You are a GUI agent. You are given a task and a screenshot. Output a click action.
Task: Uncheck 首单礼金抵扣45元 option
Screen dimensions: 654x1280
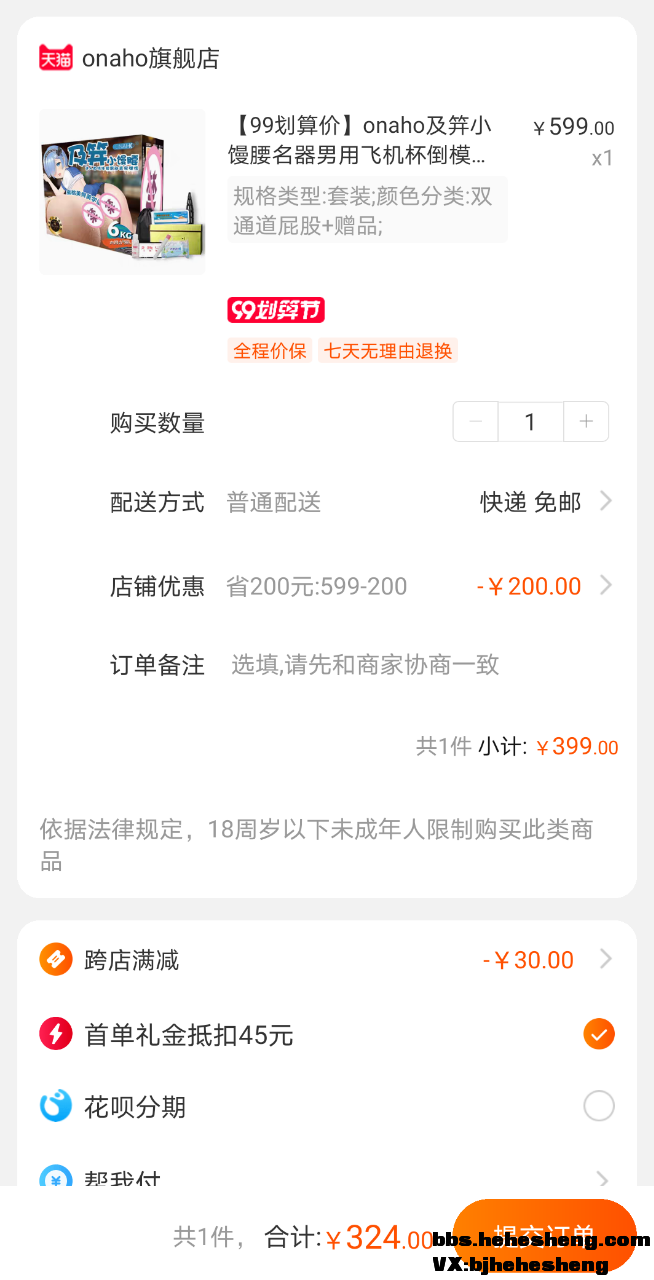pos(598,1034)
